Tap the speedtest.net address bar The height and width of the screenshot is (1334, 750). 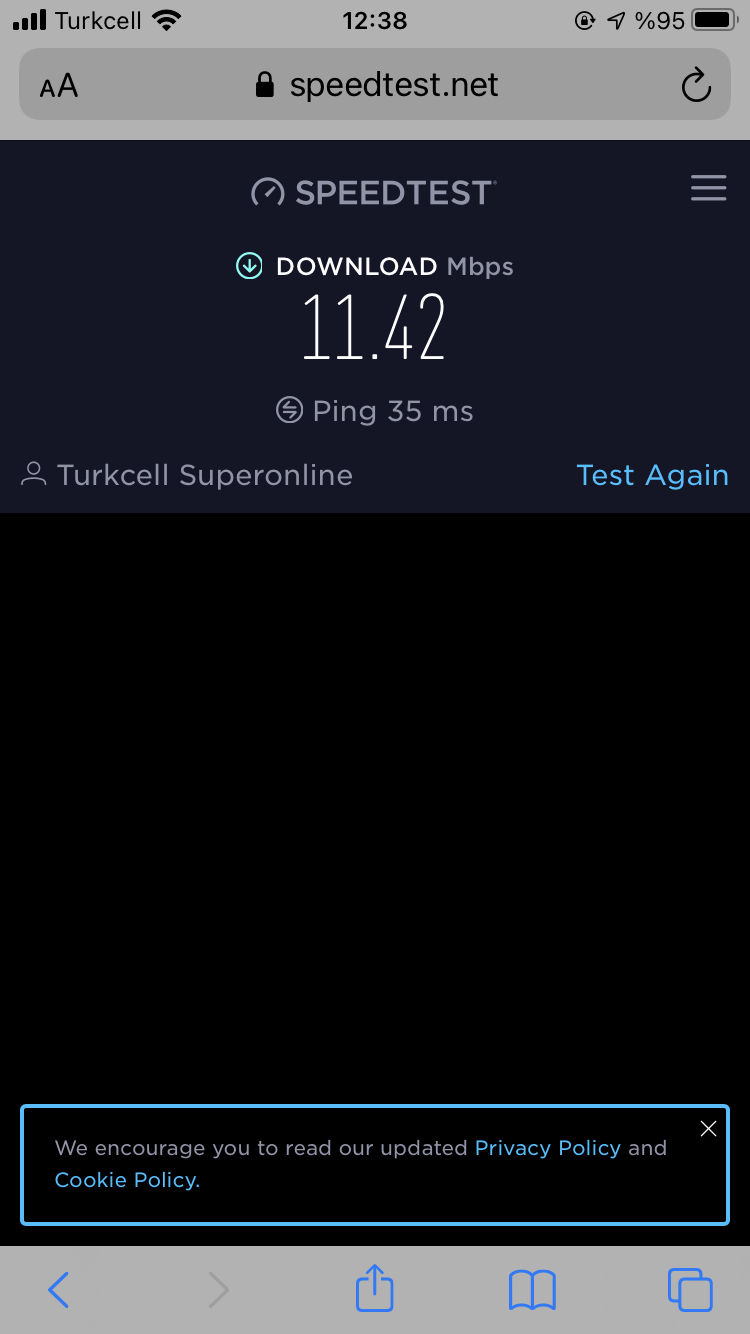[x=375, y=85]
